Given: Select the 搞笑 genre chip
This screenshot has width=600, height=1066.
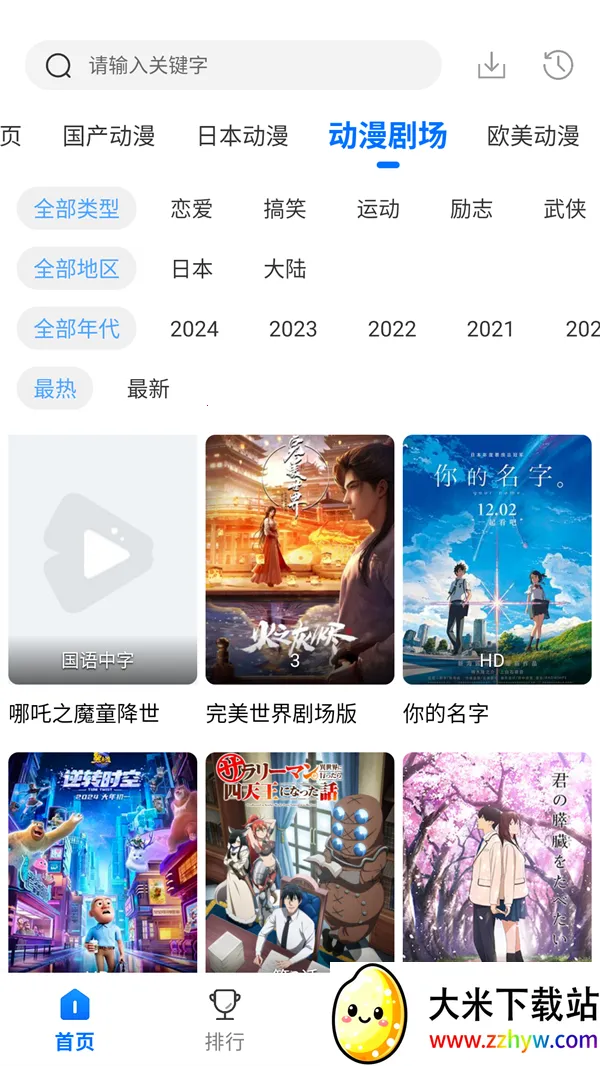Looking at the screenshot, I should point(285,209).
